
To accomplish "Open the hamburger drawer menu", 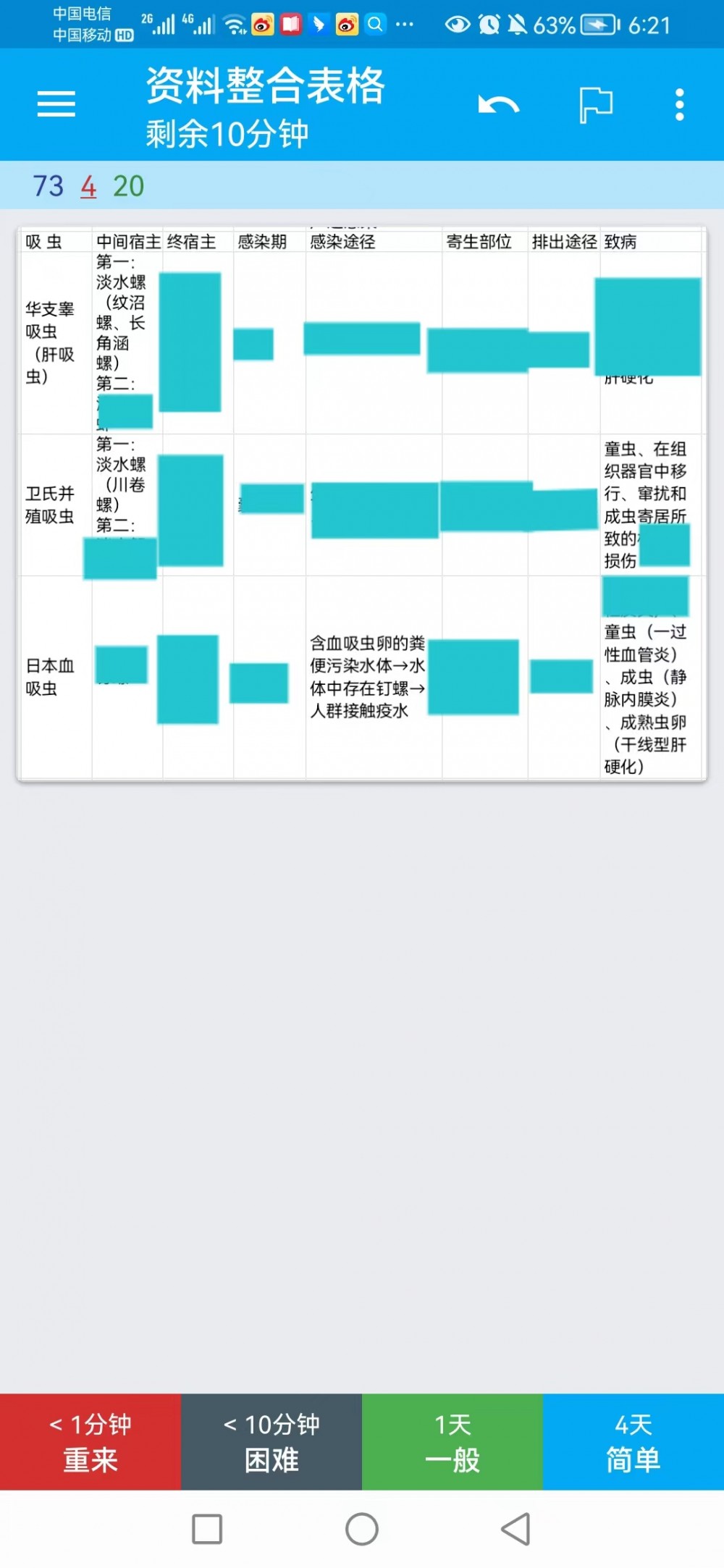I will [56, 104].
